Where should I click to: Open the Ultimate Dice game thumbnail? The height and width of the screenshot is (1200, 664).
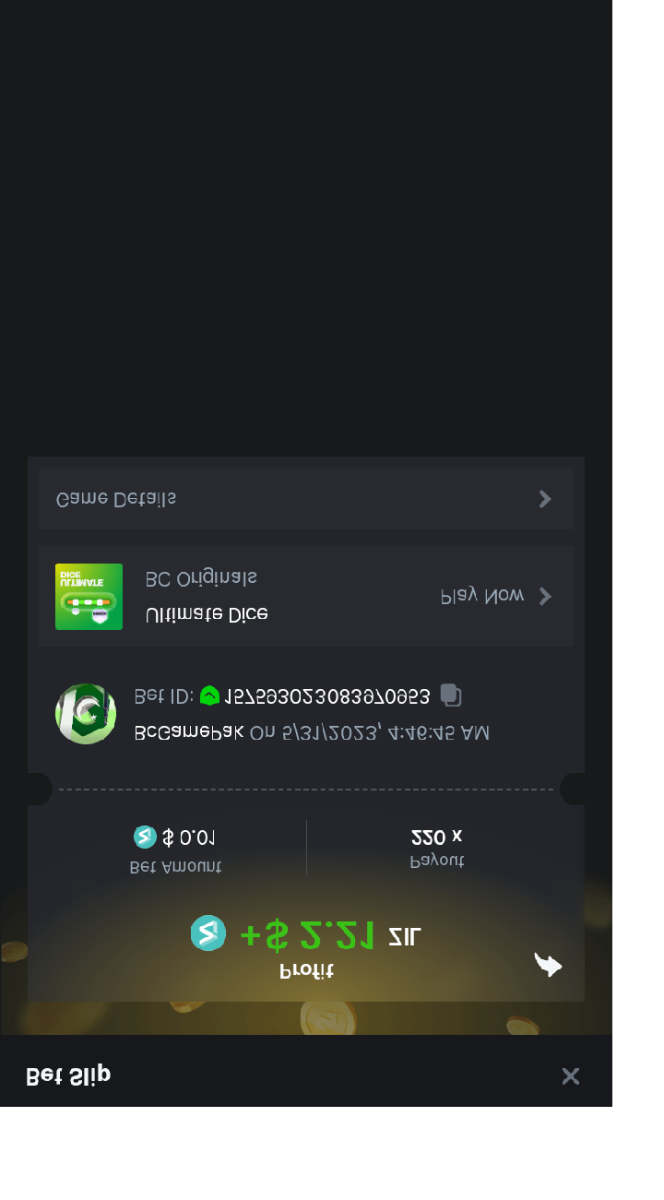click(x=89, y=596)
